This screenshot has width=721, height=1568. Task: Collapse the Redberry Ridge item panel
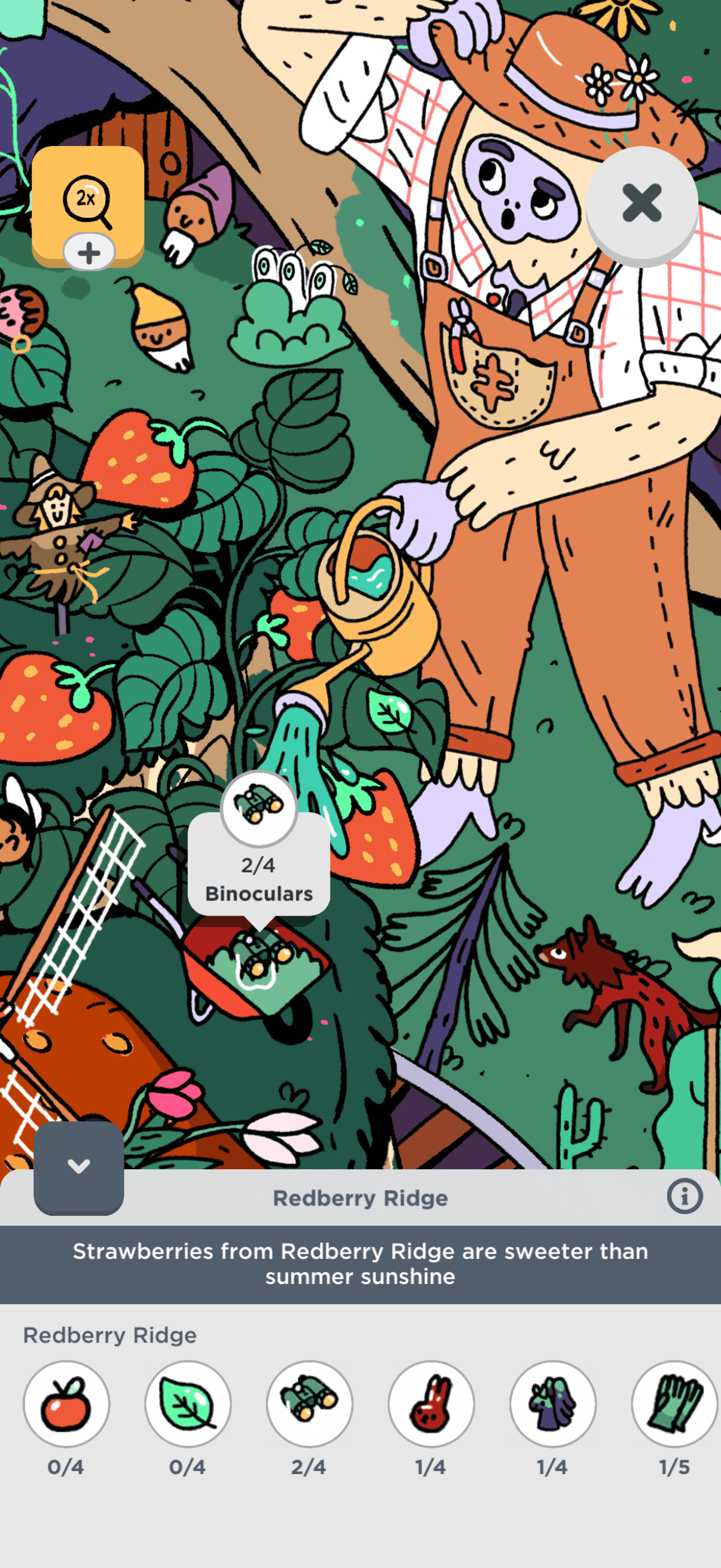coord(78,1166)
